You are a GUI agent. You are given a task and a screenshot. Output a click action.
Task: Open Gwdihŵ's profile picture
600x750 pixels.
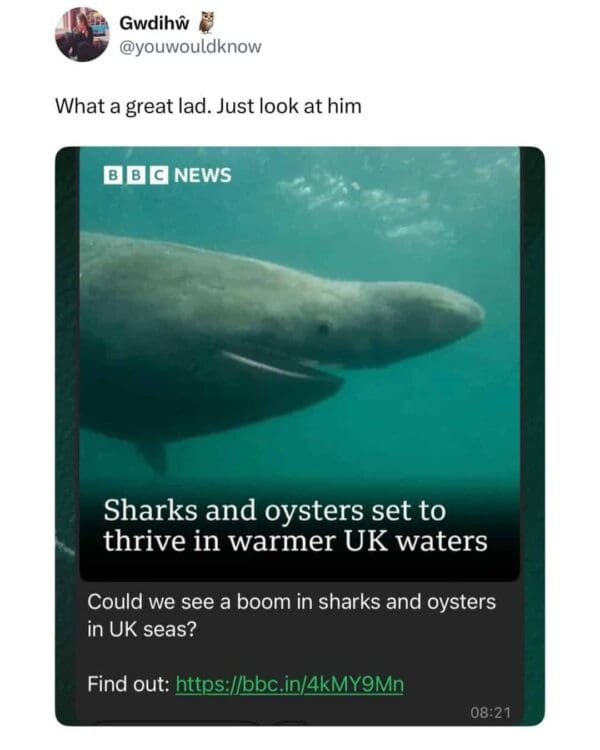pos(82,34)
